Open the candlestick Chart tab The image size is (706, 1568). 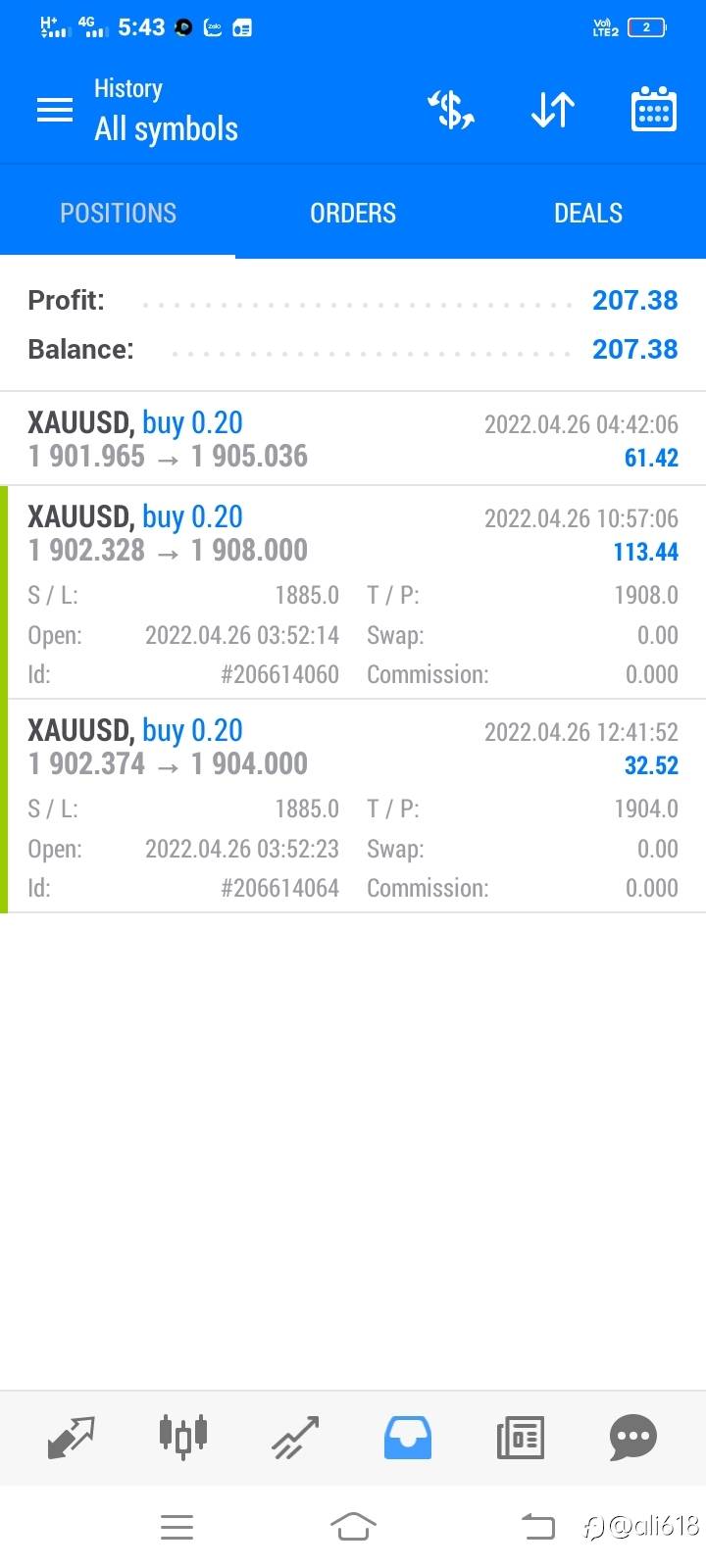(183, 1437)
